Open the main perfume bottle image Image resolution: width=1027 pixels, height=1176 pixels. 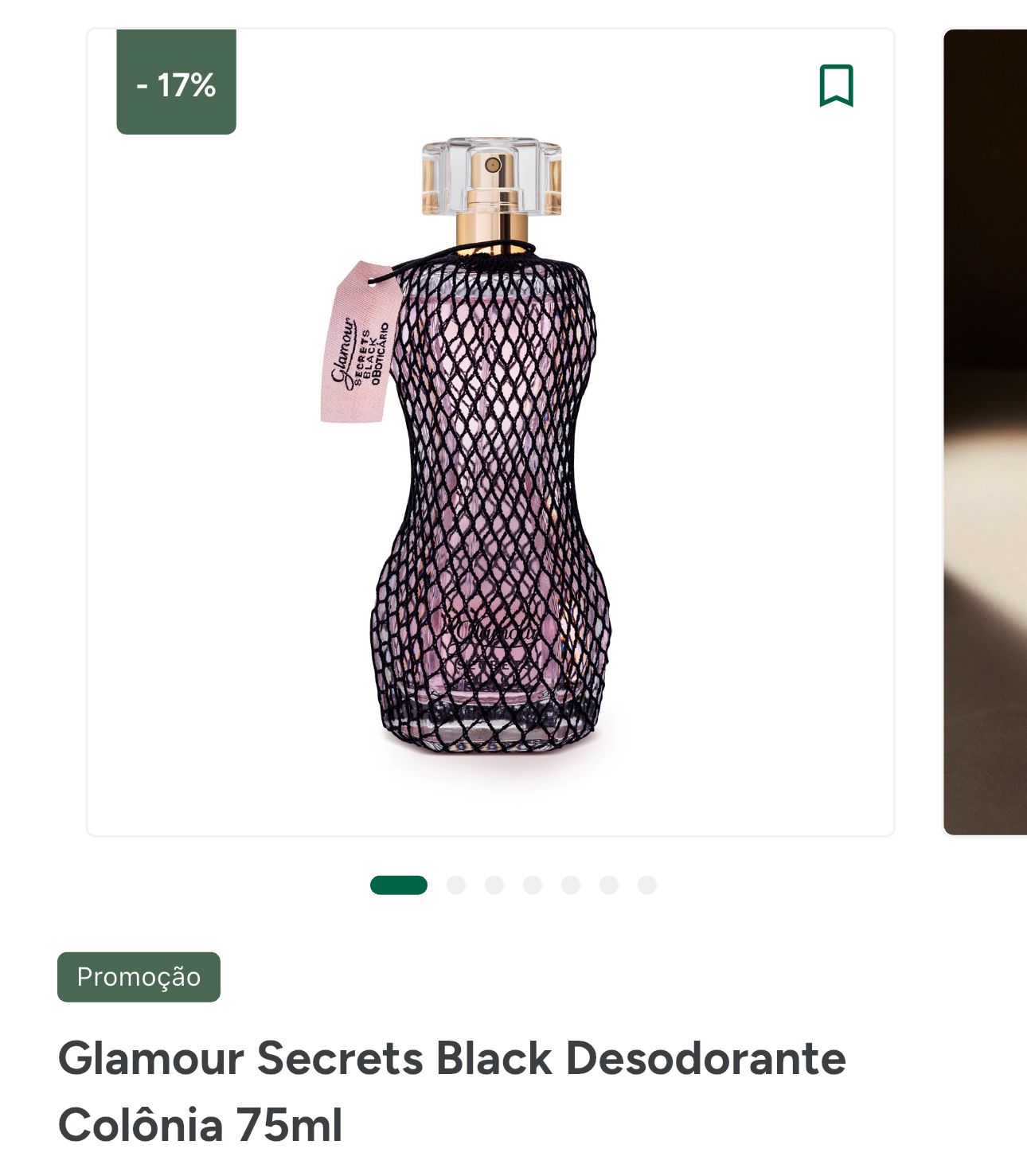click(x=490, y=446)
